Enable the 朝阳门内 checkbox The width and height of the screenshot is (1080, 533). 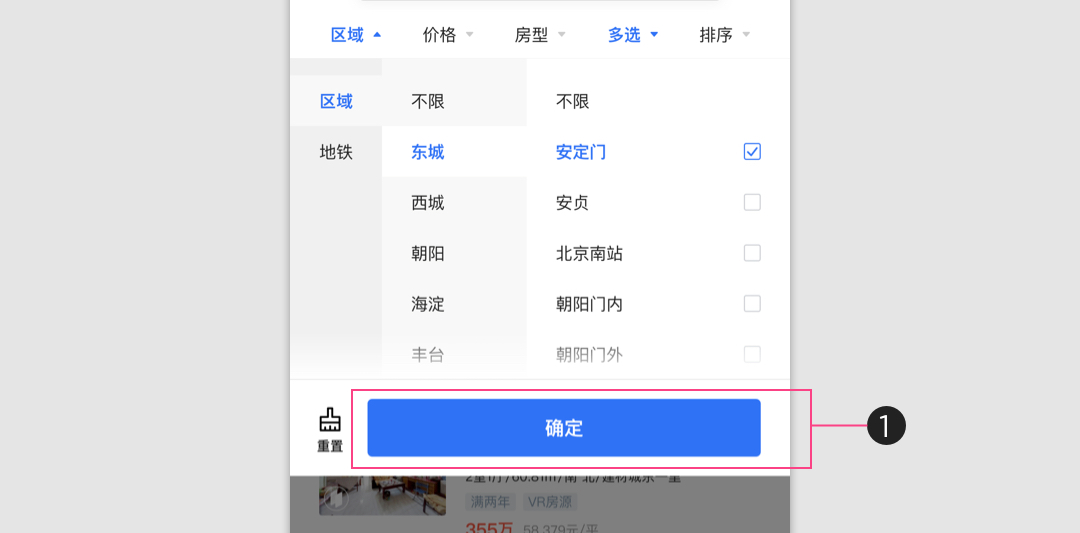pyautogui.click(x=752, y=304)
